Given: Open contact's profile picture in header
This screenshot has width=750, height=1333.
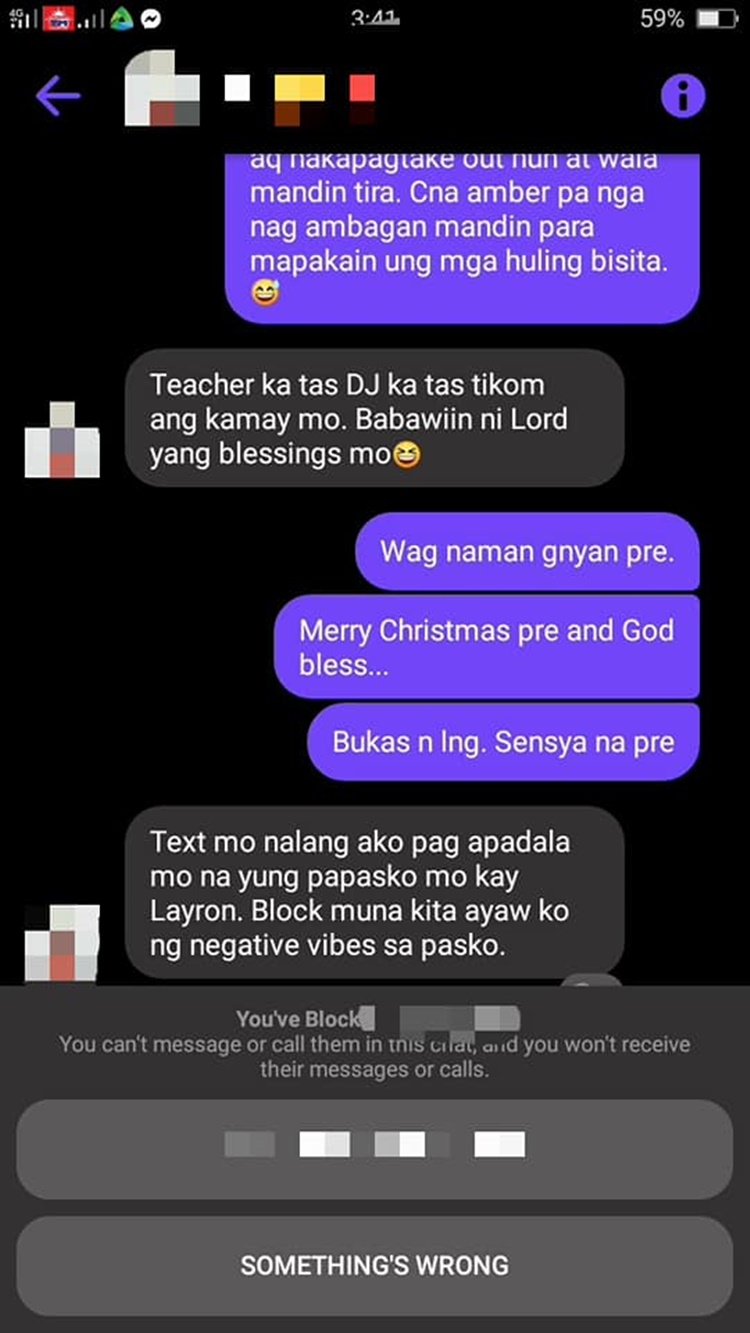Looking at the screenshot, I should (162, 90).
